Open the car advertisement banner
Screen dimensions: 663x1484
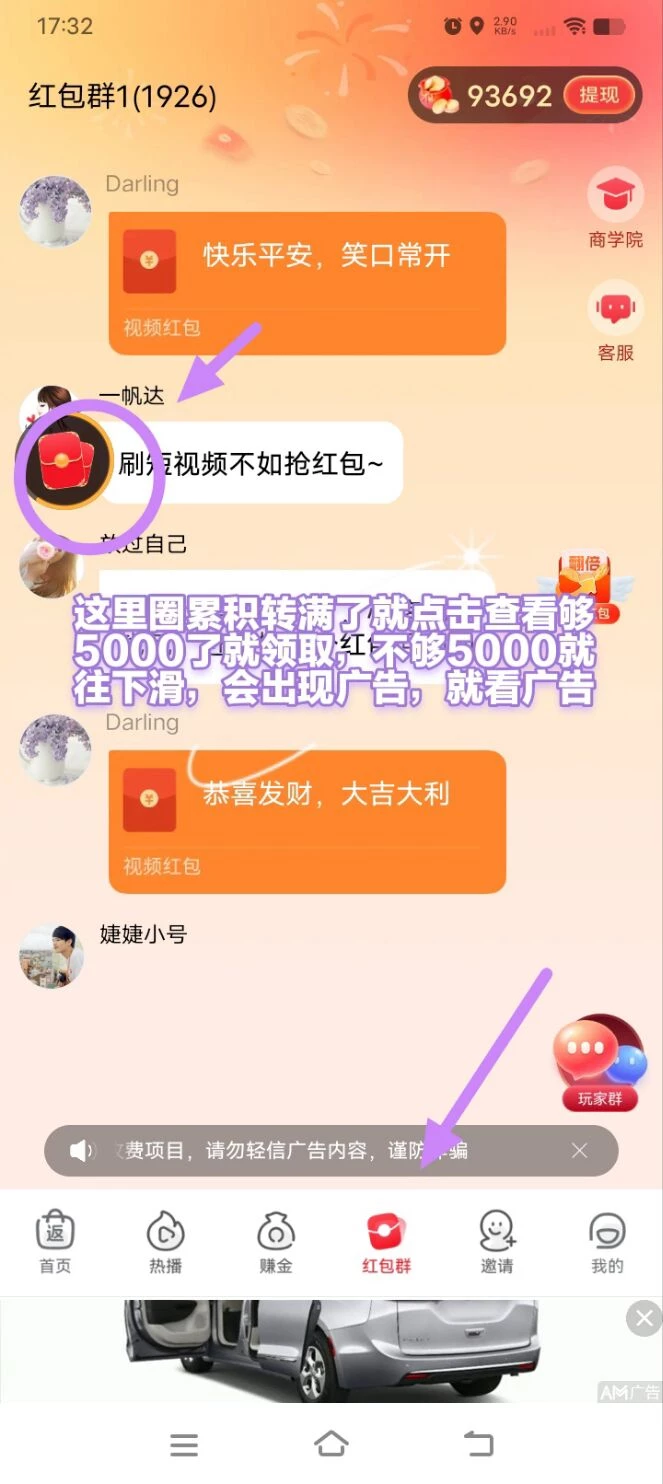(330, 1350)
